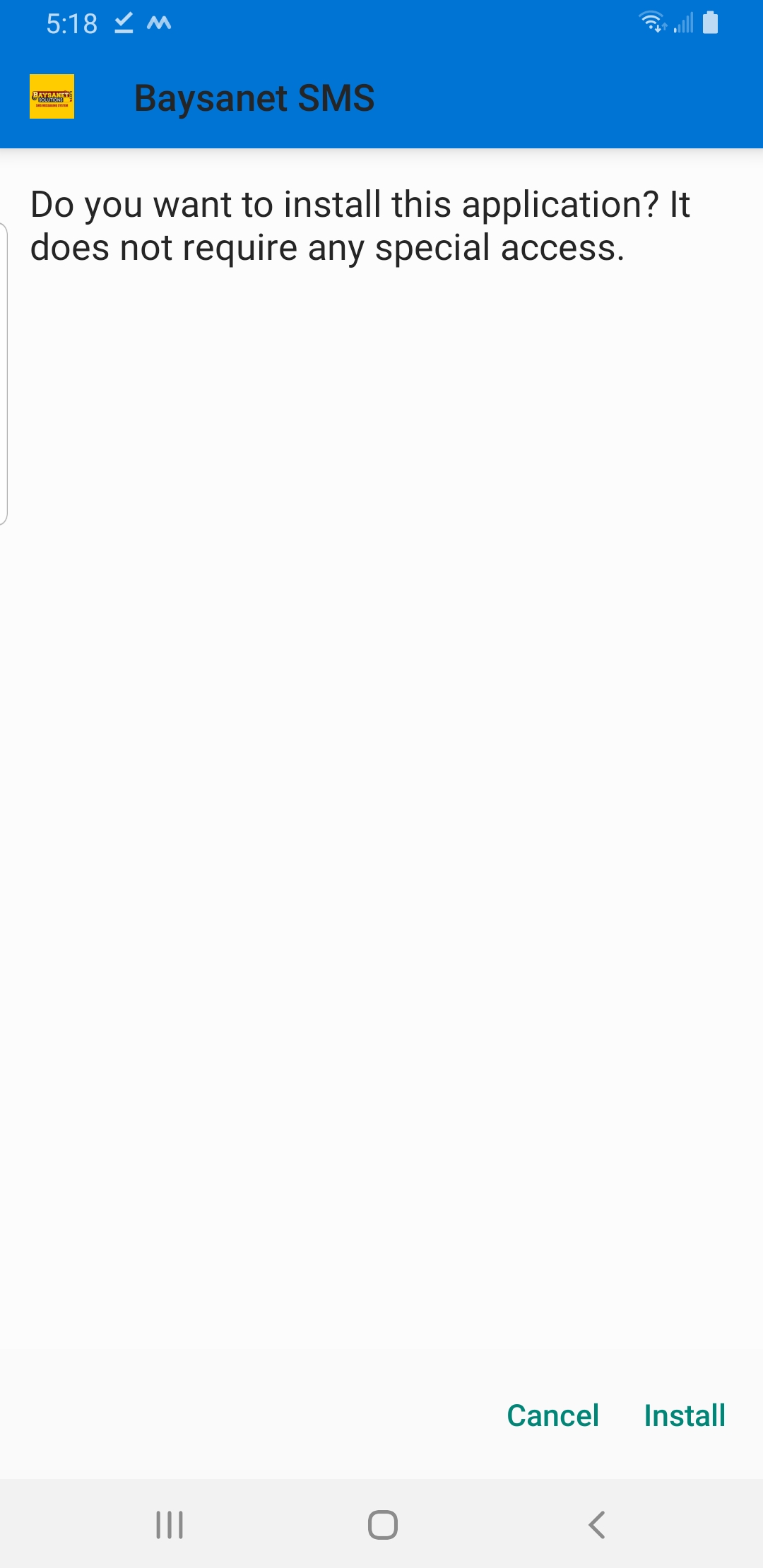Install the Baysanet SMS application
This screenshot has height=1568, width=763.
684,1415
